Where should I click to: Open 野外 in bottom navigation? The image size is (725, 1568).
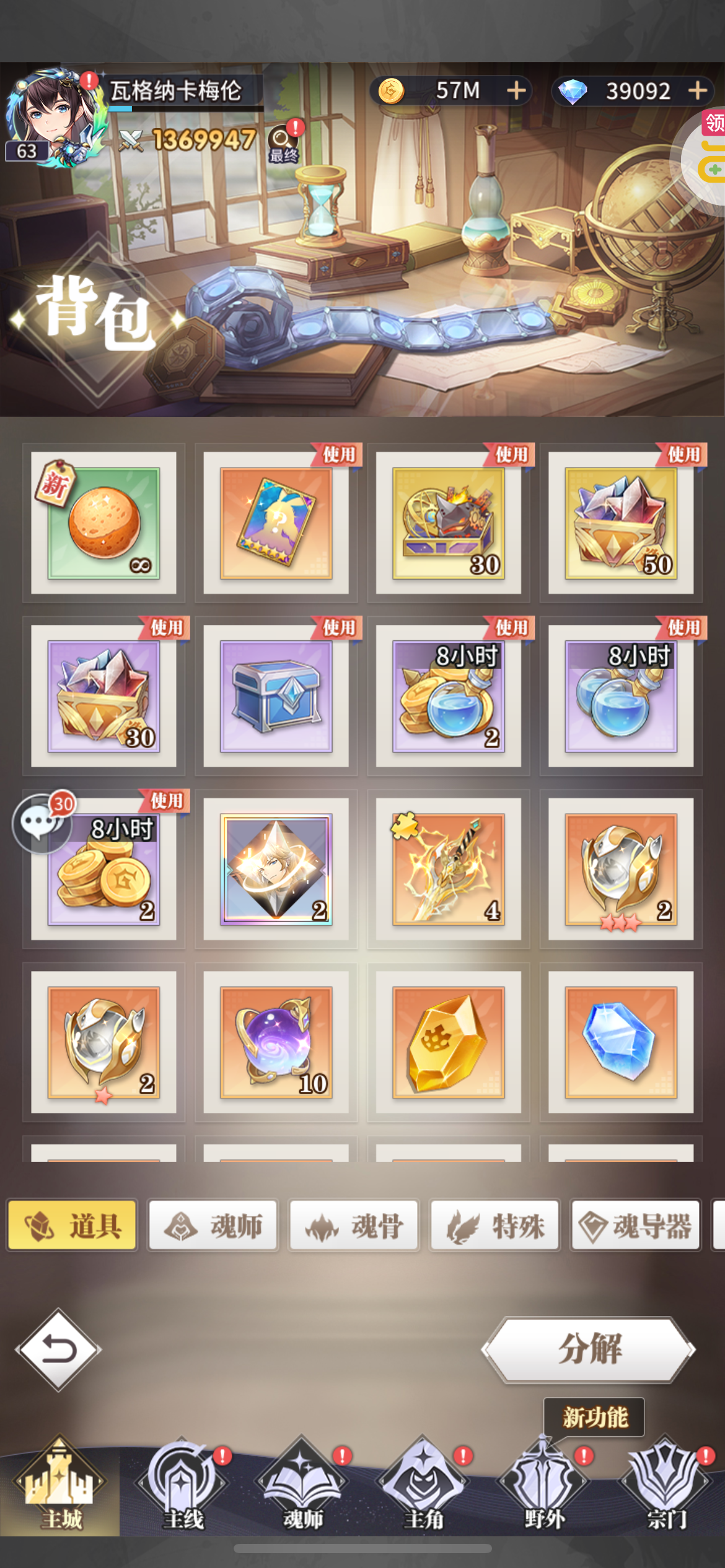[544, 1485]
